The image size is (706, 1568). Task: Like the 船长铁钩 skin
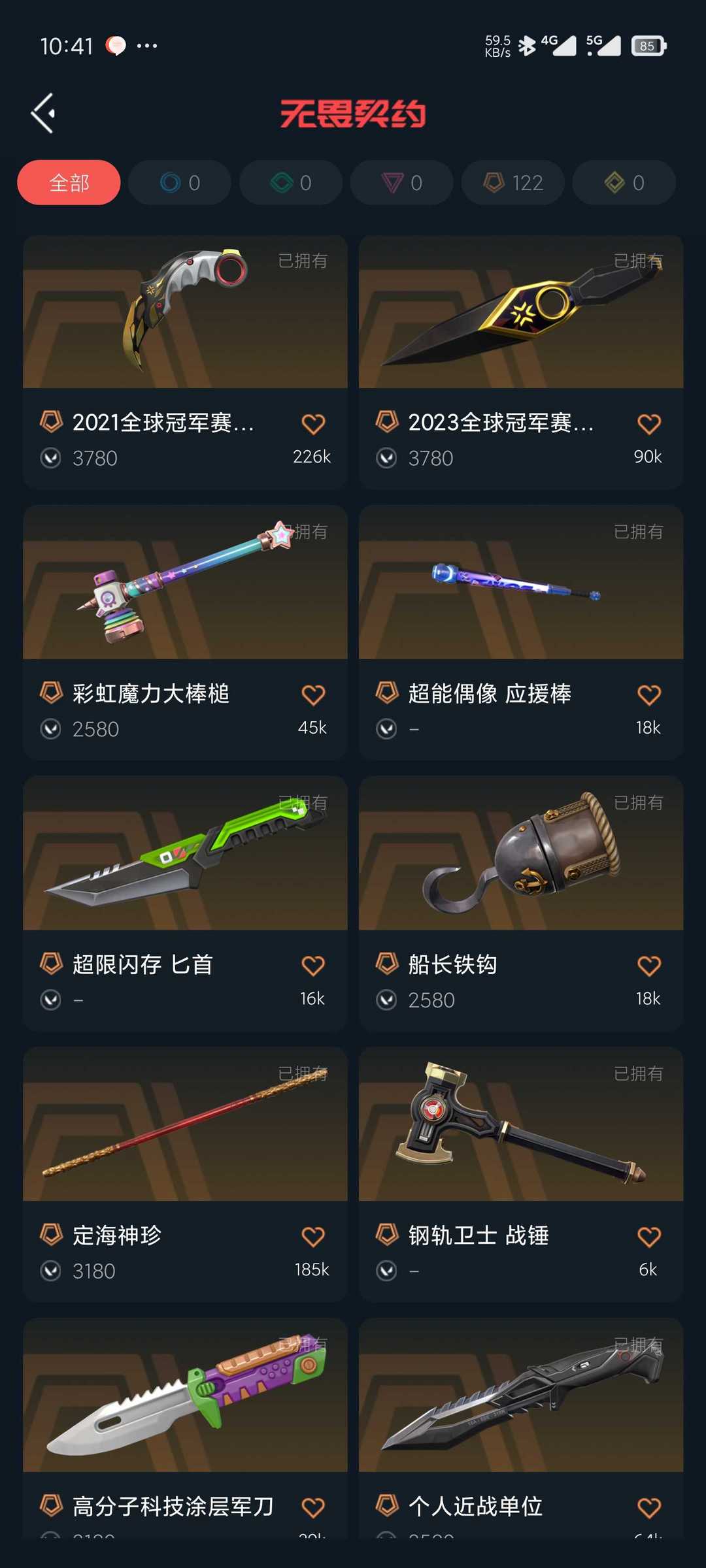click(649, 966)
